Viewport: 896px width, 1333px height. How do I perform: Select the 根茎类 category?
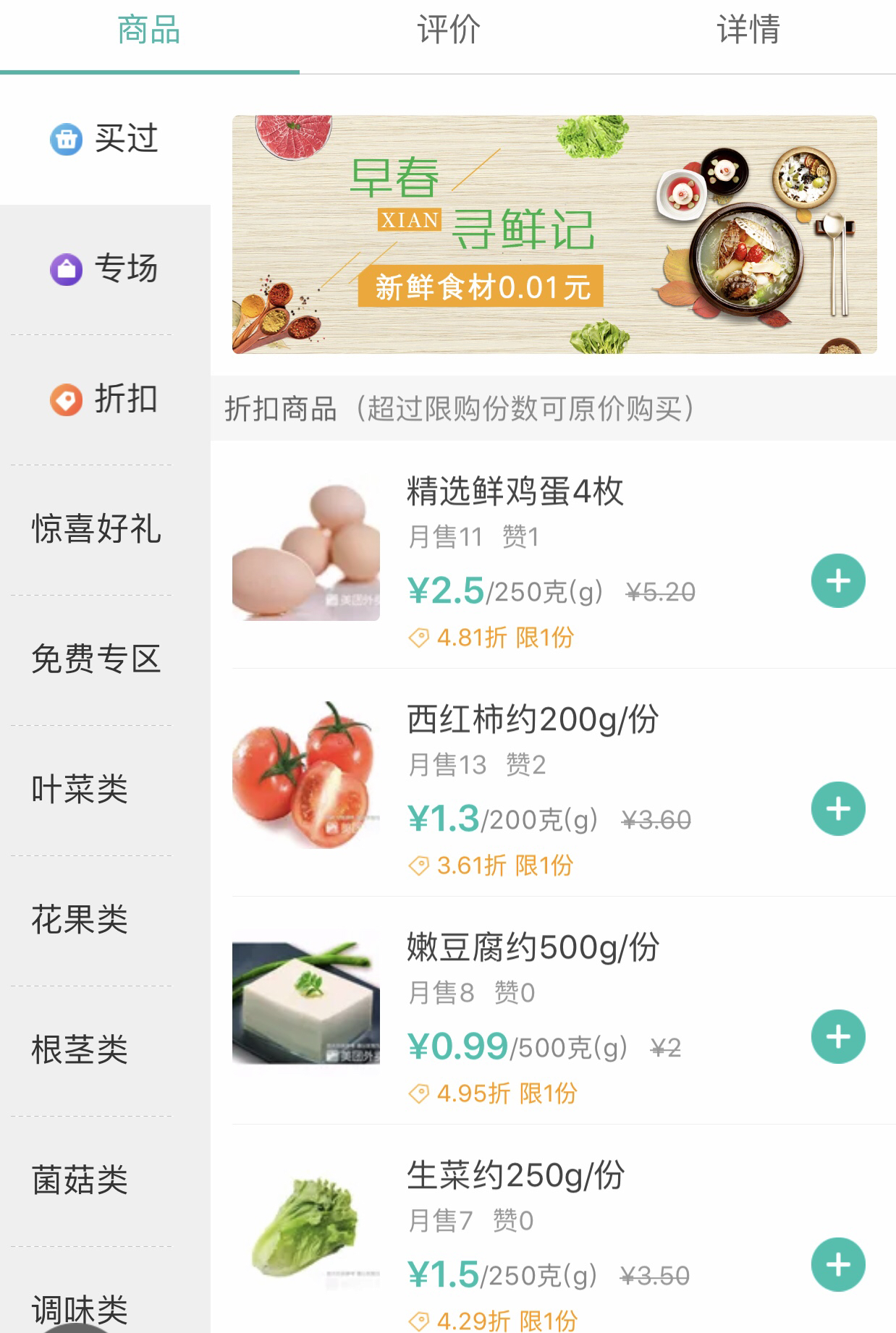point(80,1050)
